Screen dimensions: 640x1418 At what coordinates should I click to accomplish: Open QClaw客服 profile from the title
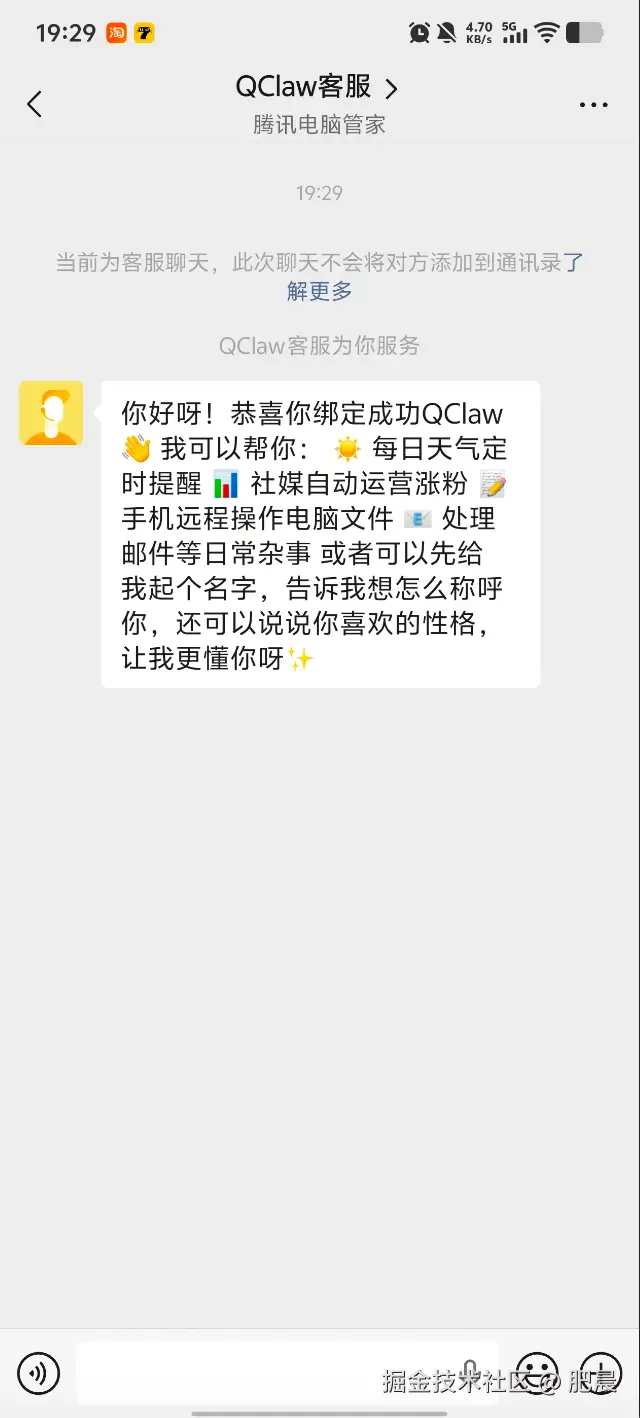(318, 88)
